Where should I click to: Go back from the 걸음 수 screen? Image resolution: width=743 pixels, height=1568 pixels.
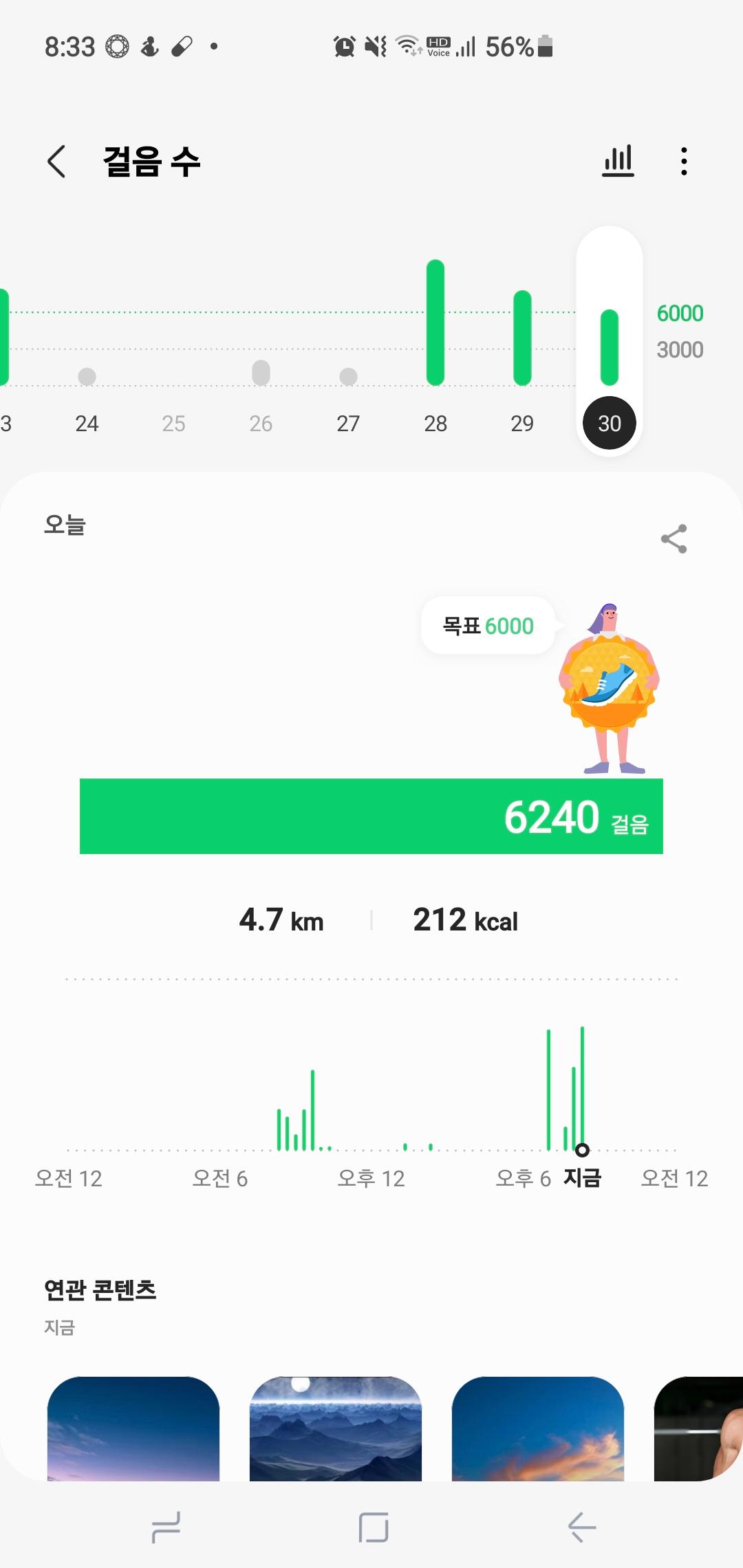[56, 162]
